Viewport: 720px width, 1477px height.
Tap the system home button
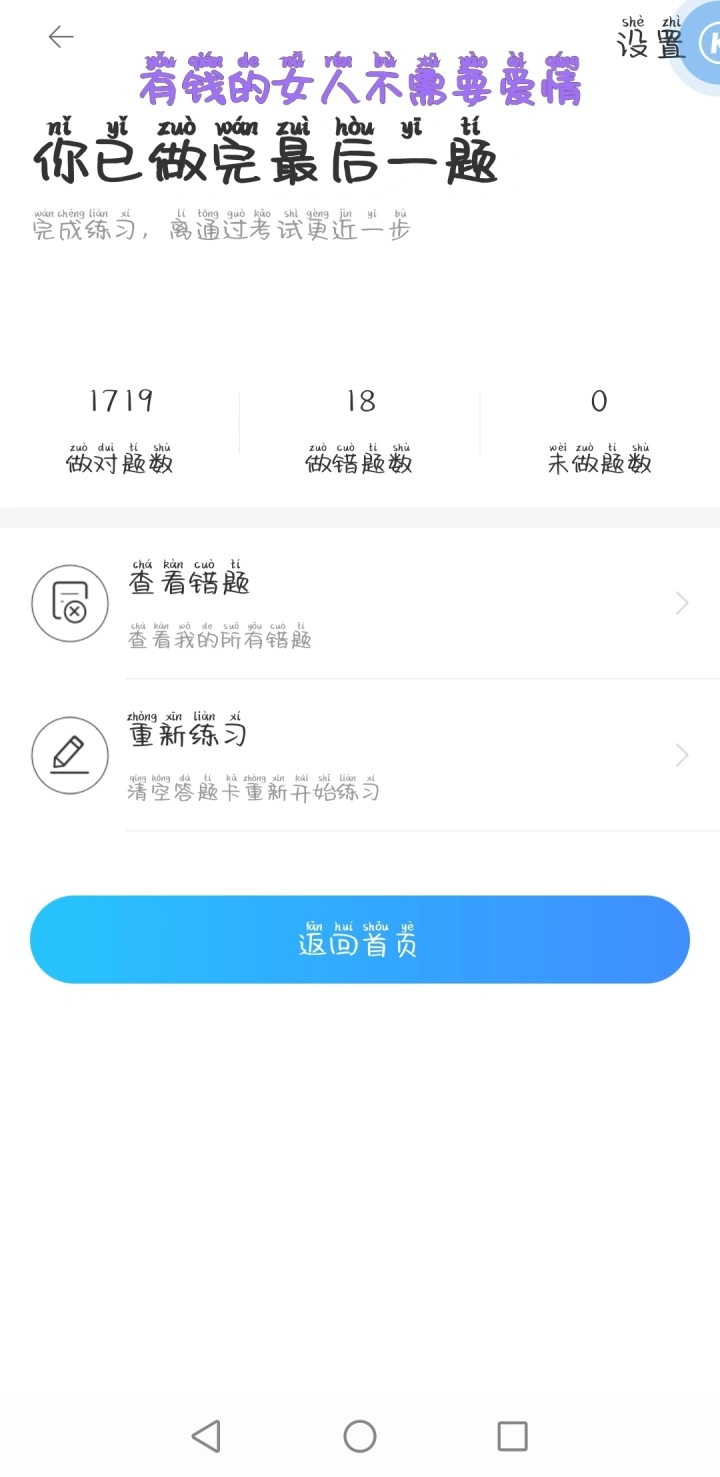(360, 1437)
